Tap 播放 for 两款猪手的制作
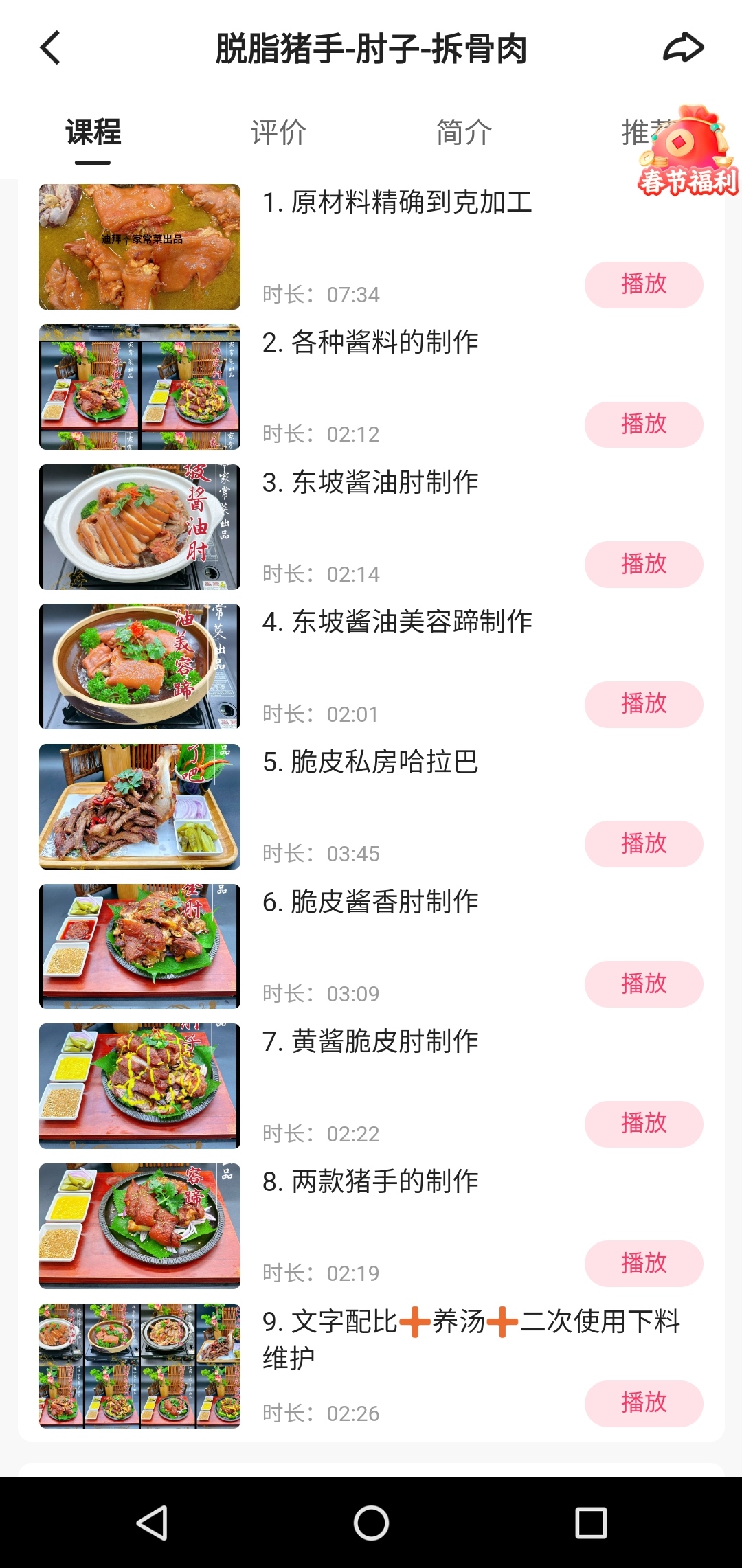 tap(643, 1263)
